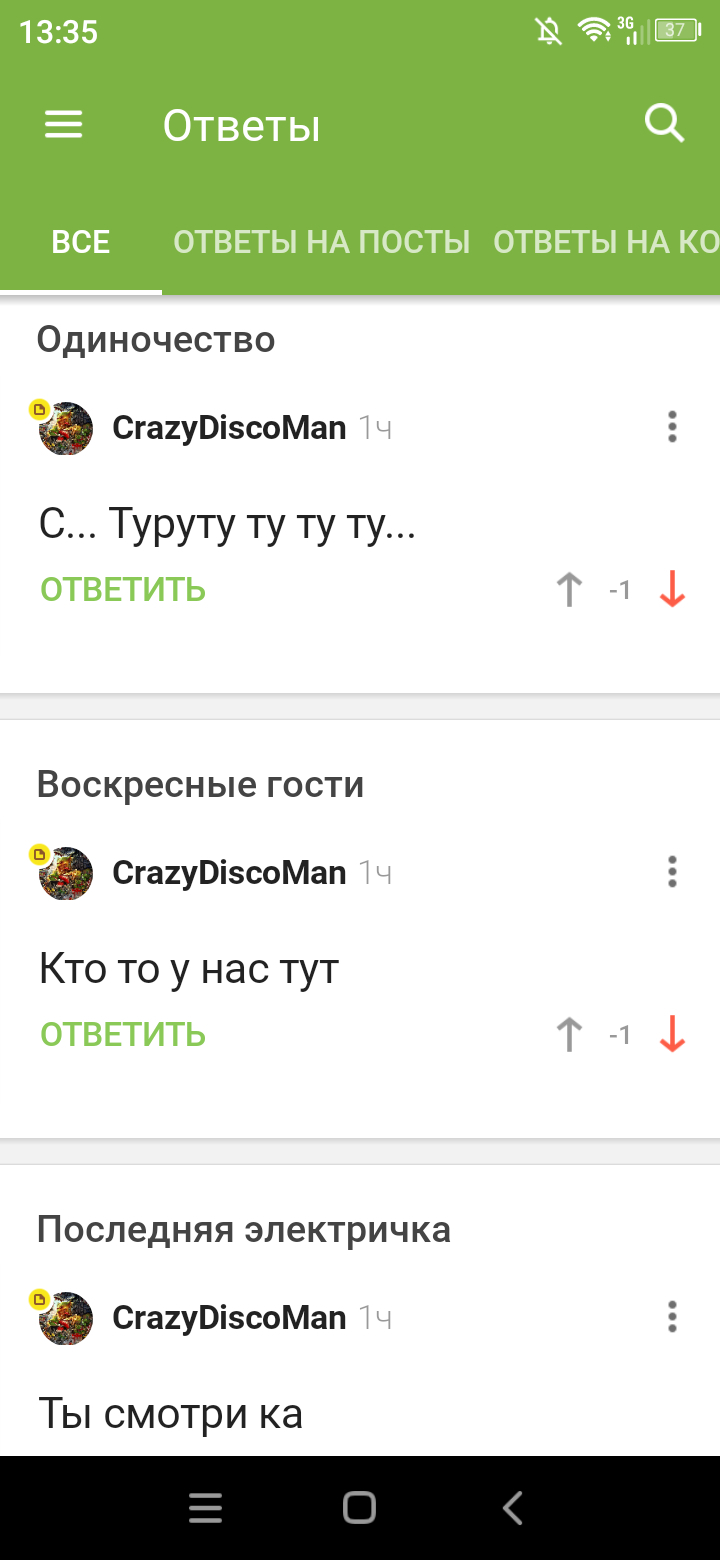
Task: Go back using the system navigation bar
Action: [x=513, y=1508]
